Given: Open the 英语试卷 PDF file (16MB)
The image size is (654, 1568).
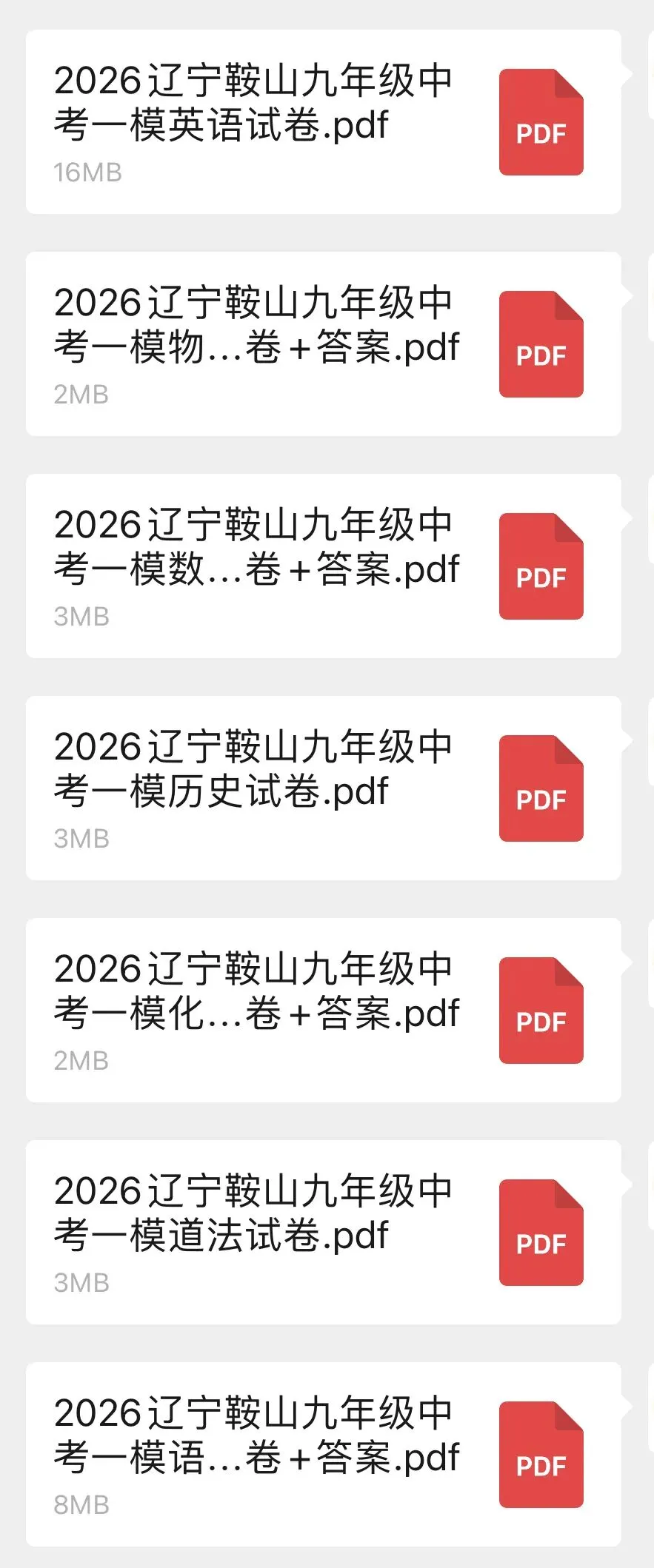Looking at the screenshot, I should (x=323, y=122).
